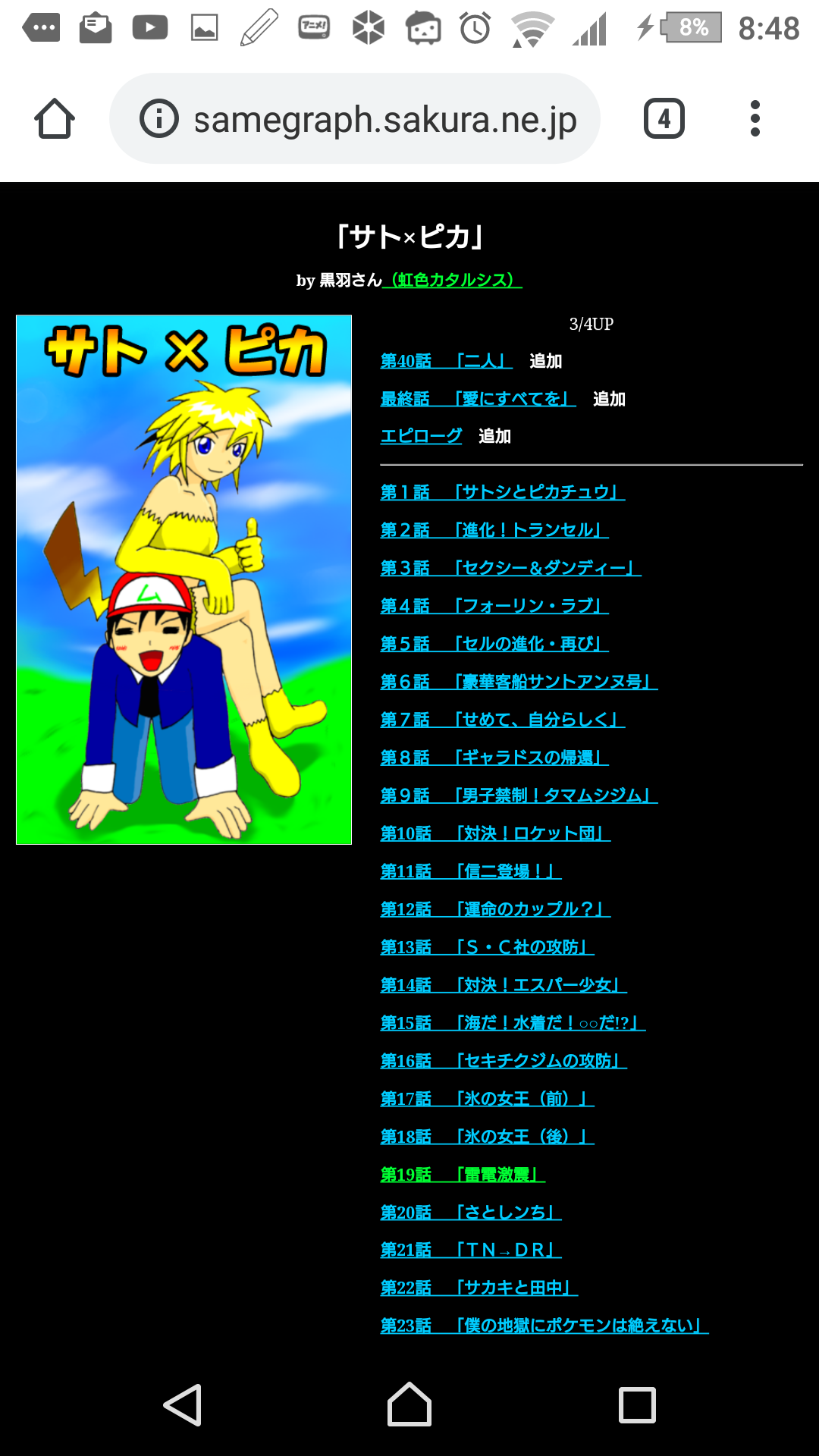Select 第23話「僕の地獄にポケモンは絶えない」
The image size is (819, 1456).
544,1326
